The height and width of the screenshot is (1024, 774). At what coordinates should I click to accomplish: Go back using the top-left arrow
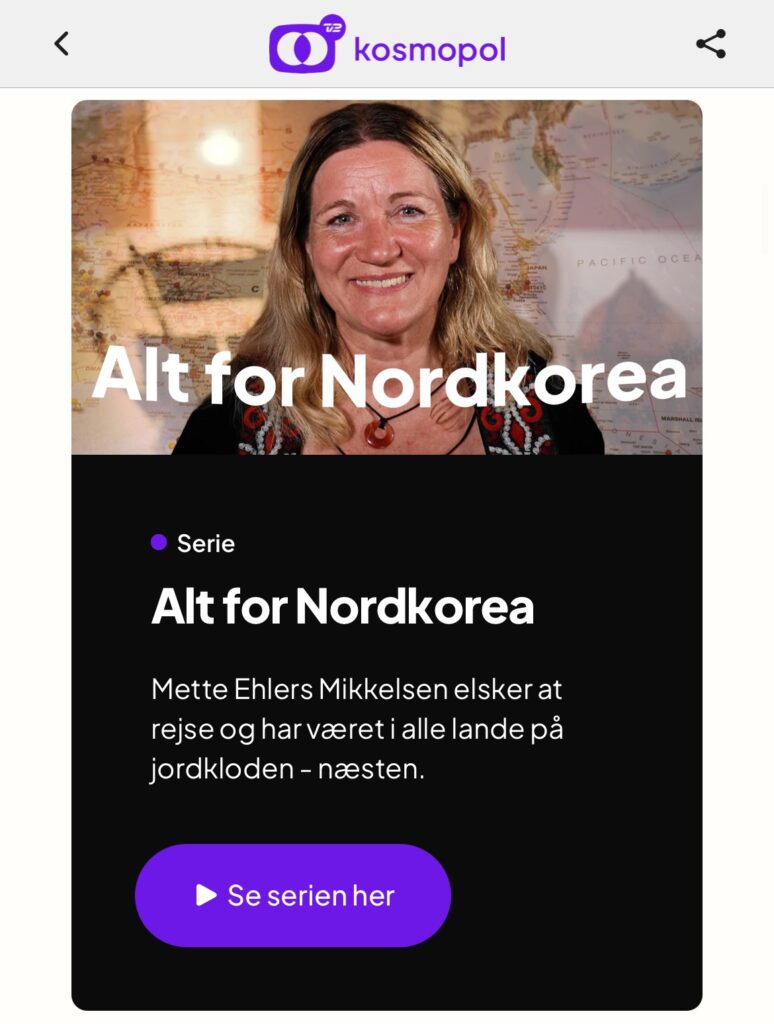pos(62,44)
